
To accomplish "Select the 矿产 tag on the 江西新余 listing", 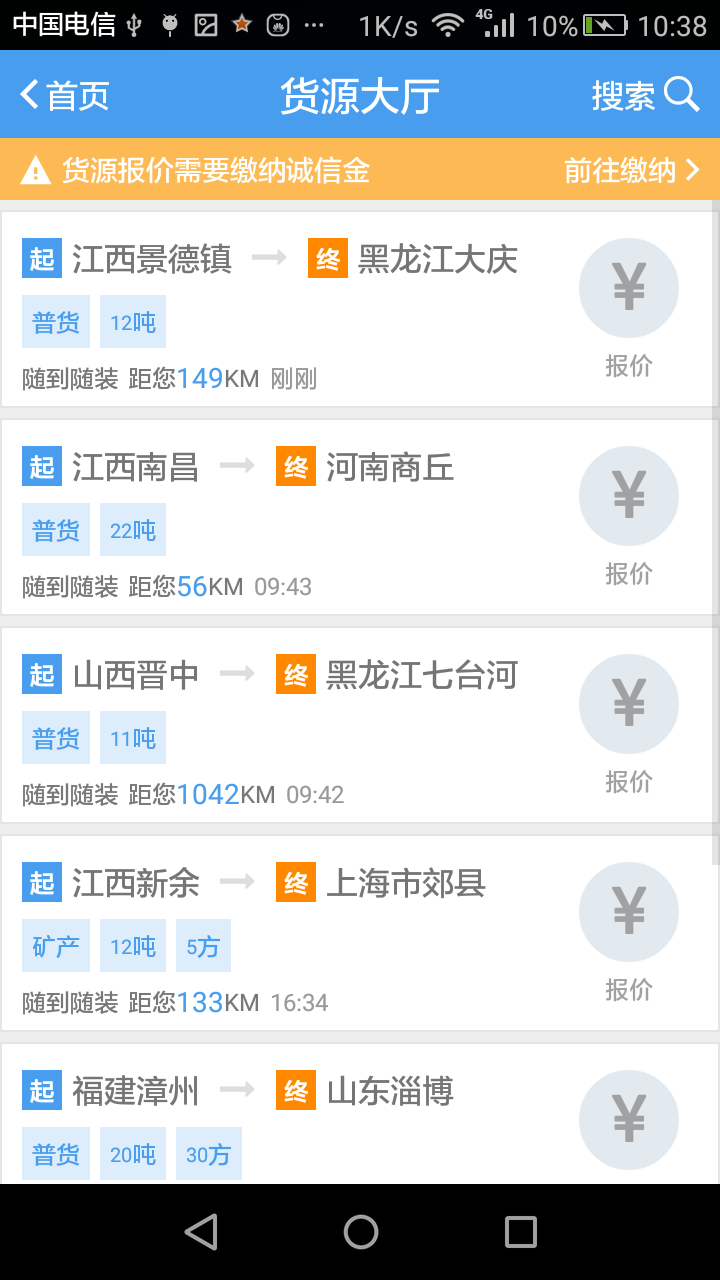I will (55, 945).
